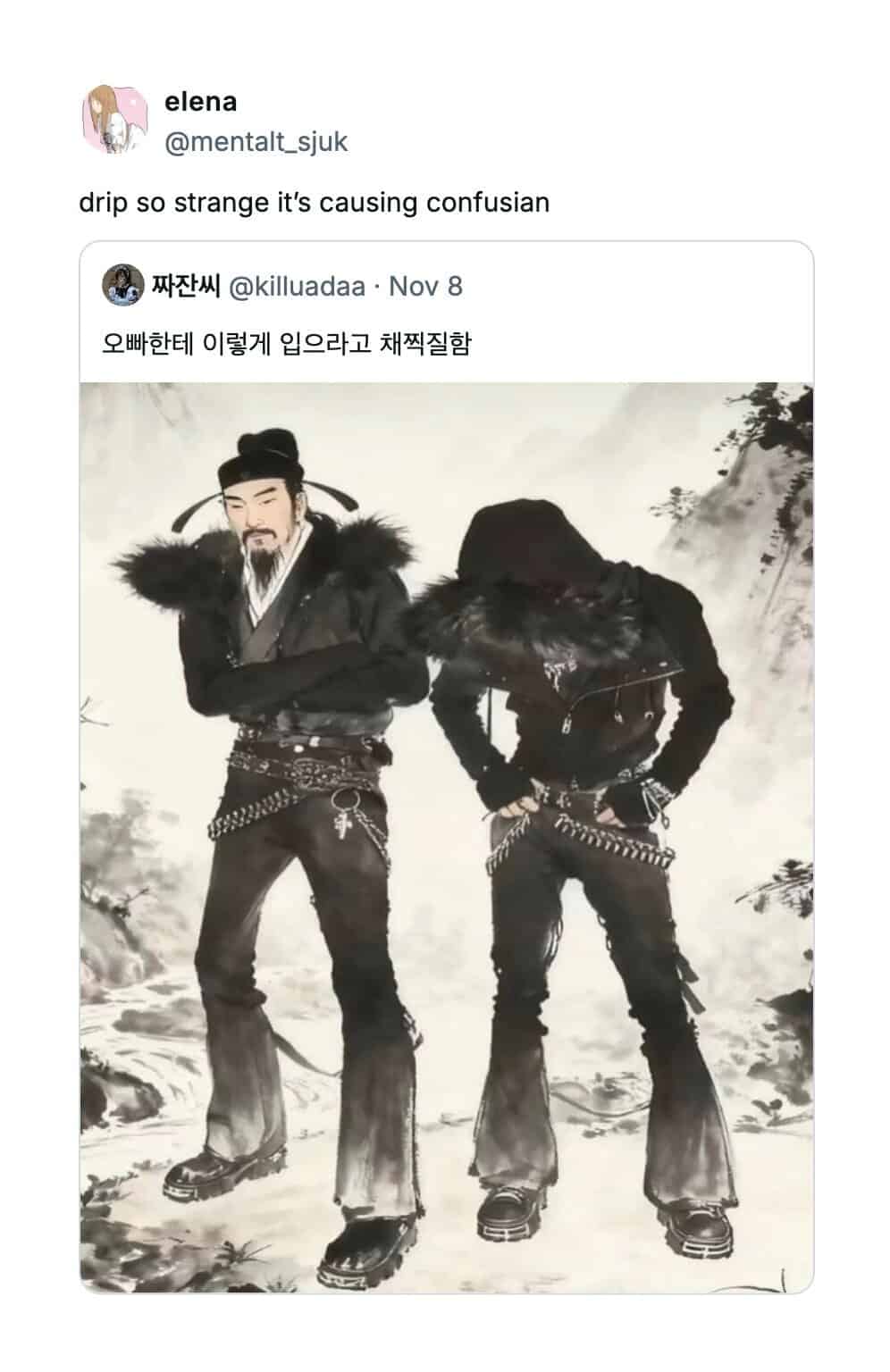
Task: Expand the ink-painting image in the quoted tweet
Action: coord(446,835)
